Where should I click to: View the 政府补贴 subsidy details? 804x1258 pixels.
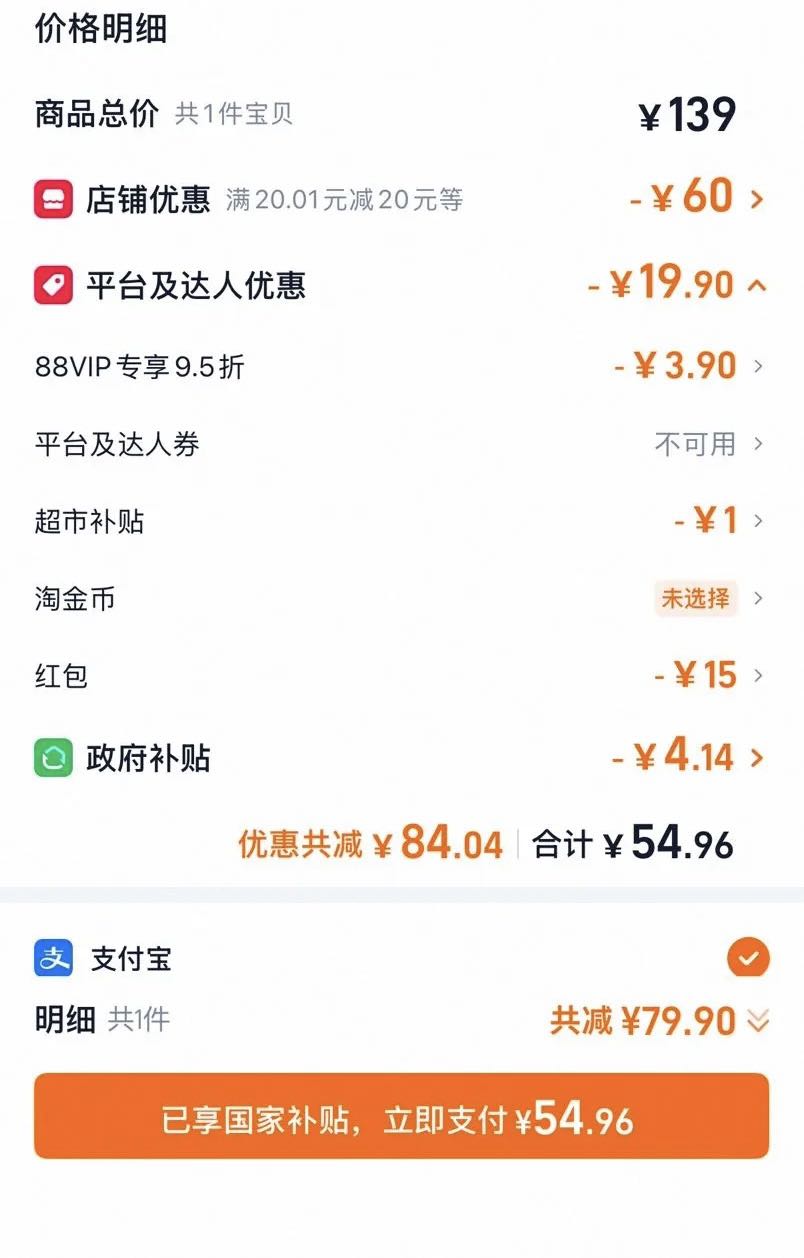pyautogui.click(x=401, y=758)
